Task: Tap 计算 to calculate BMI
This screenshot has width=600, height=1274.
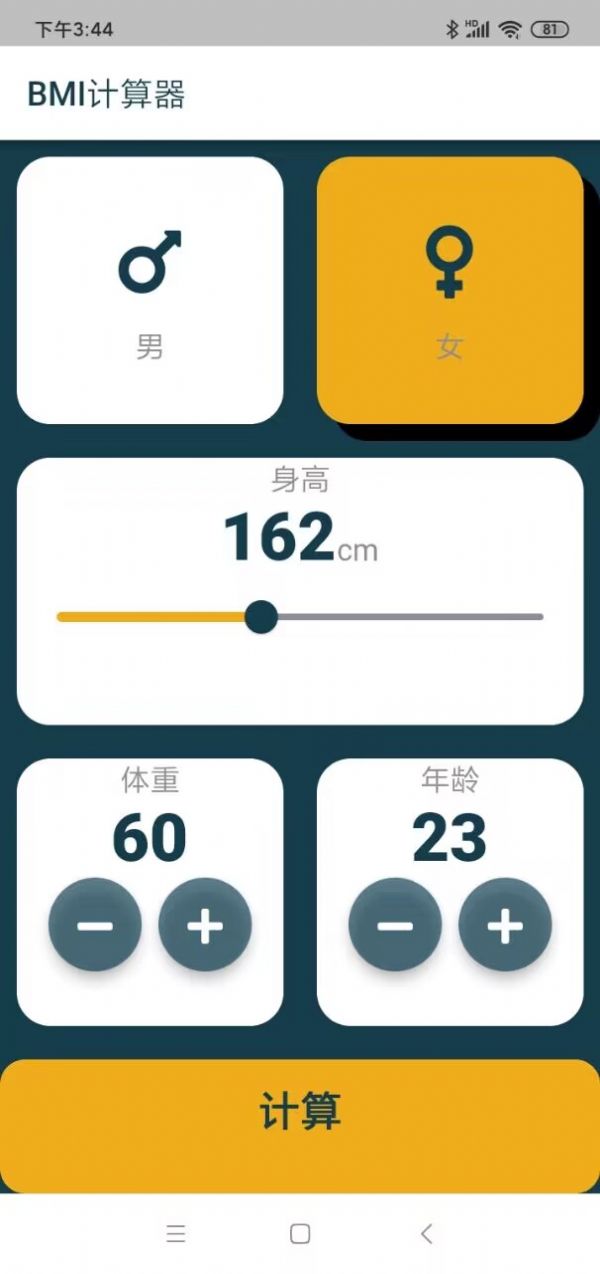Action: [x=300, y=1113]
